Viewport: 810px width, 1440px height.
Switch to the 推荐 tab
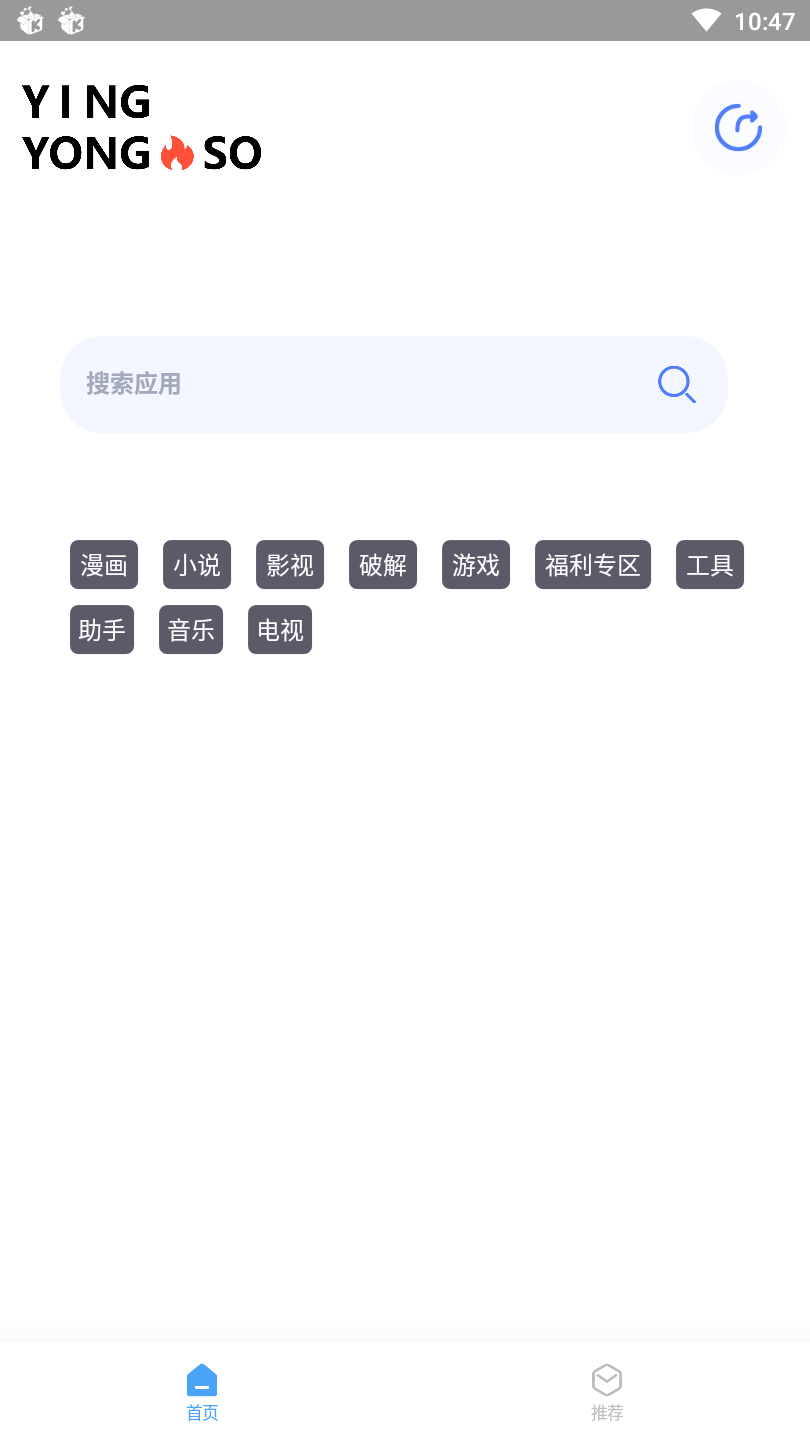(x=607, y=1391)
